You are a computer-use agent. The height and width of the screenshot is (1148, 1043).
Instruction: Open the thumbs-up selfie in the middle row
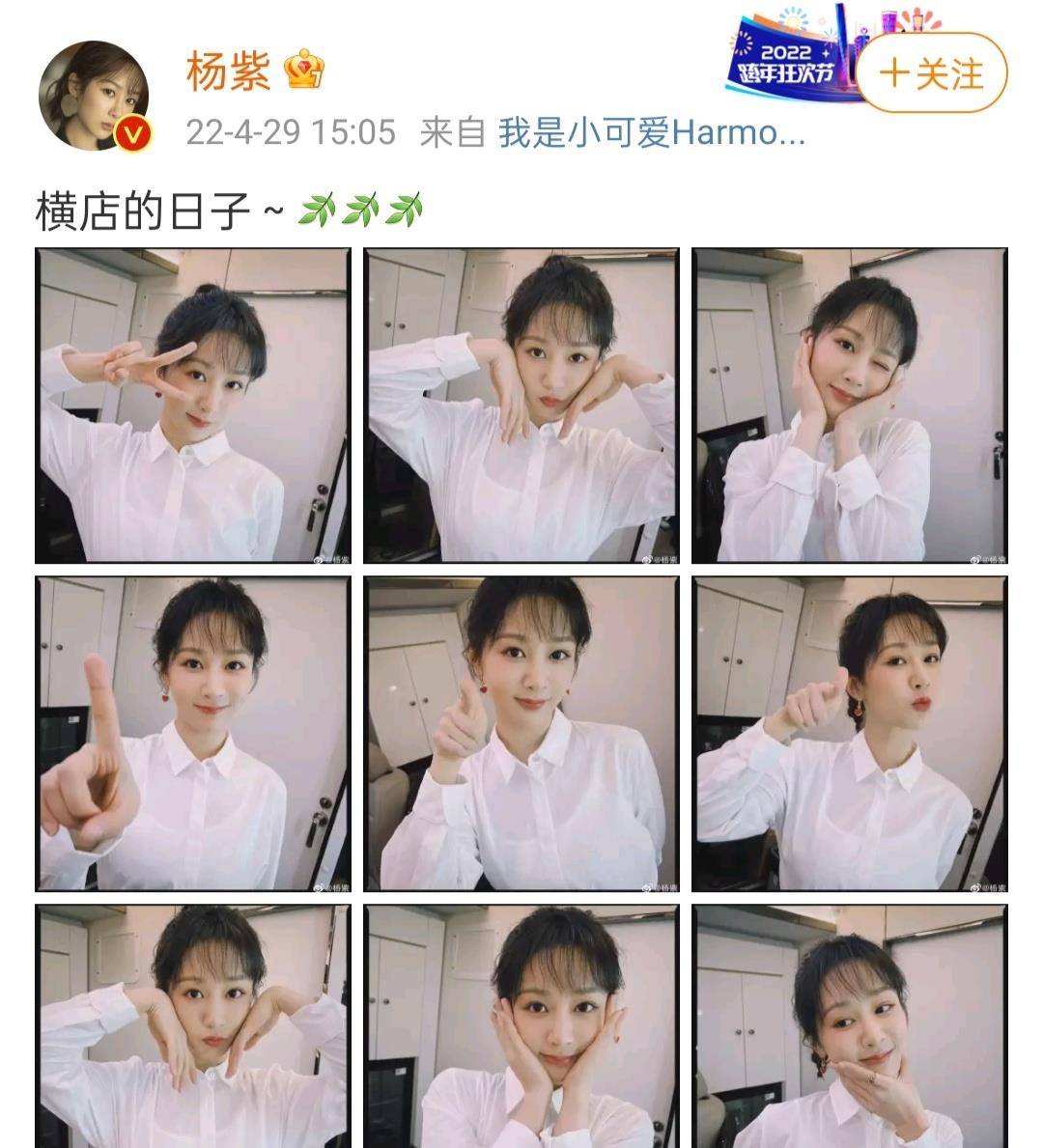coord(521,734)
